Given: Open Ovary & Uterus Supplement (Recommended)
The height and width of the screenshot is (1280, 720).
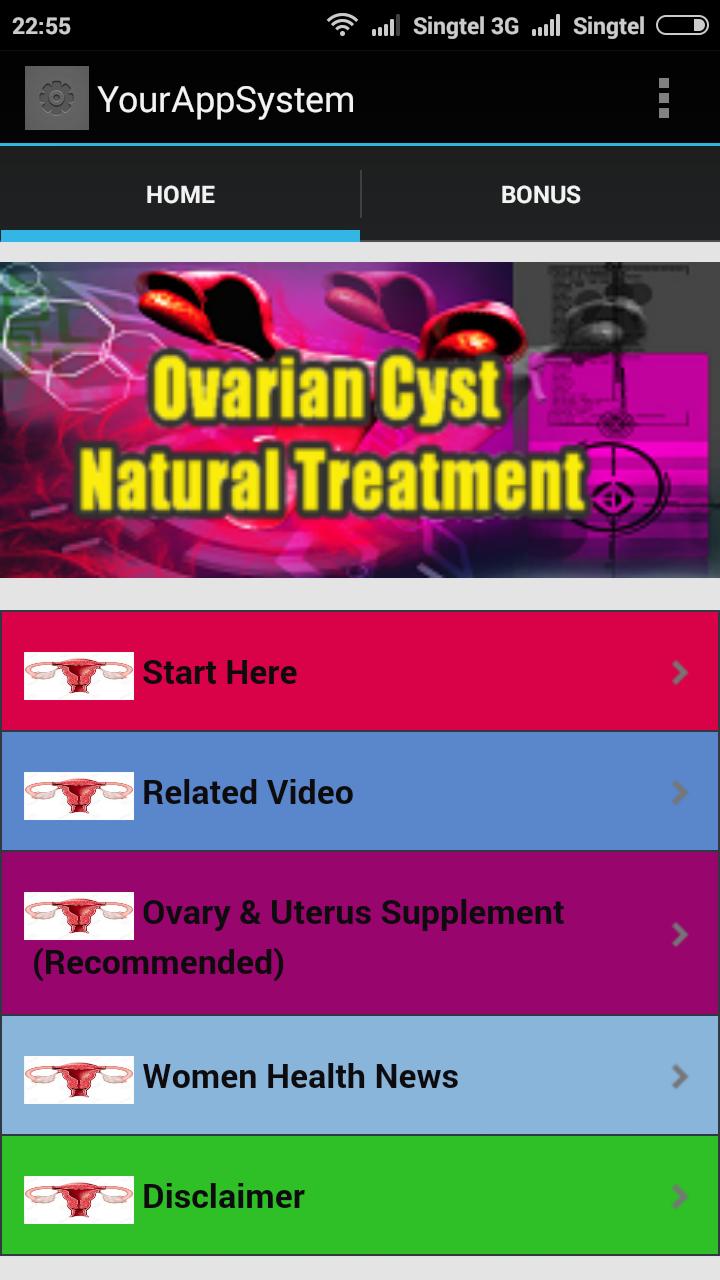Looking at the screenshot, I should (360, 934).
